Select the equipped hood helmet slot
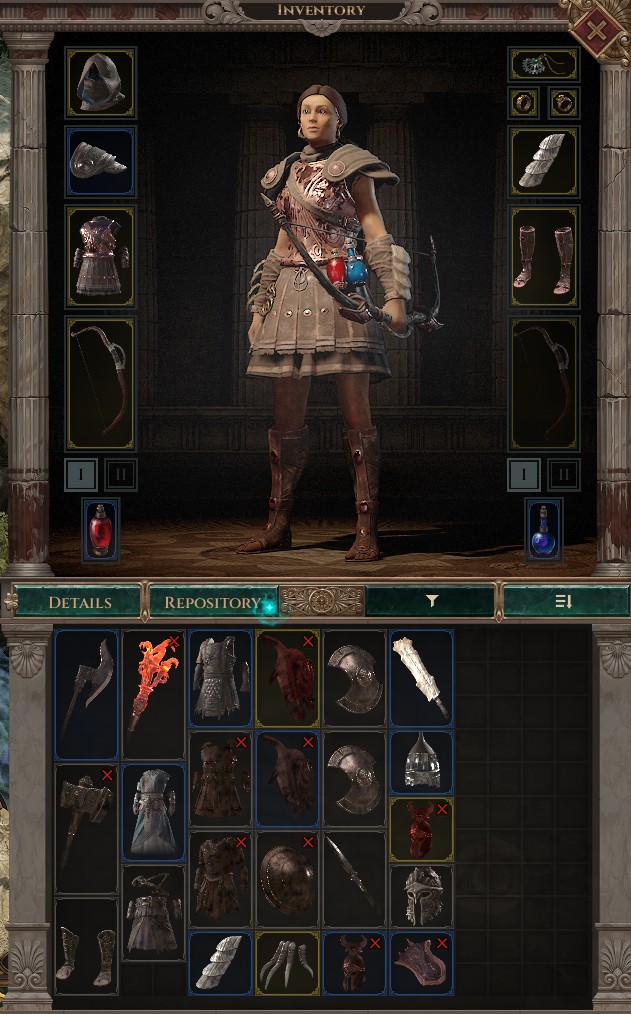This screenshot has width=631, height=1014. point(100,82)
